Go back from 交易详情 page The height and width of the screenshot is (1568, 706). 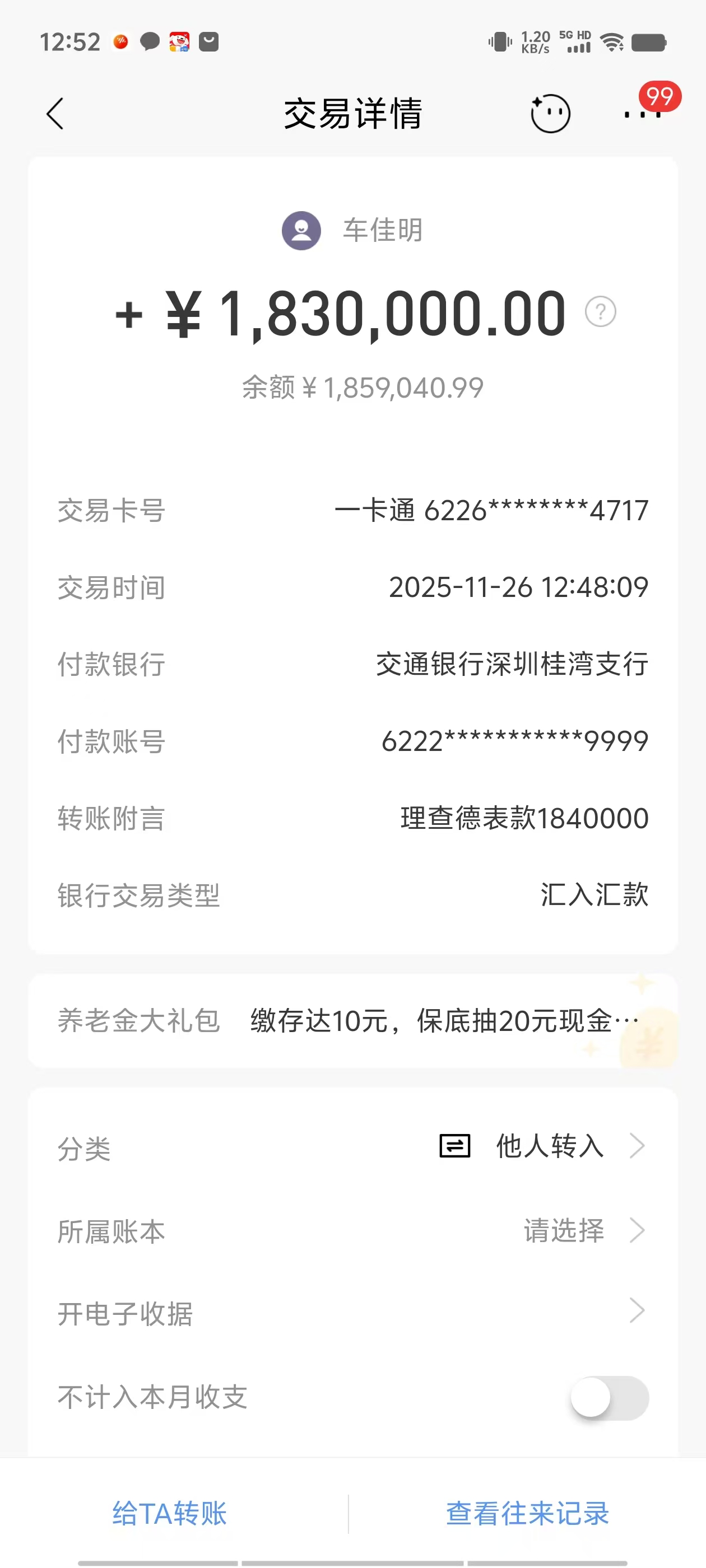tap(55, 114)
